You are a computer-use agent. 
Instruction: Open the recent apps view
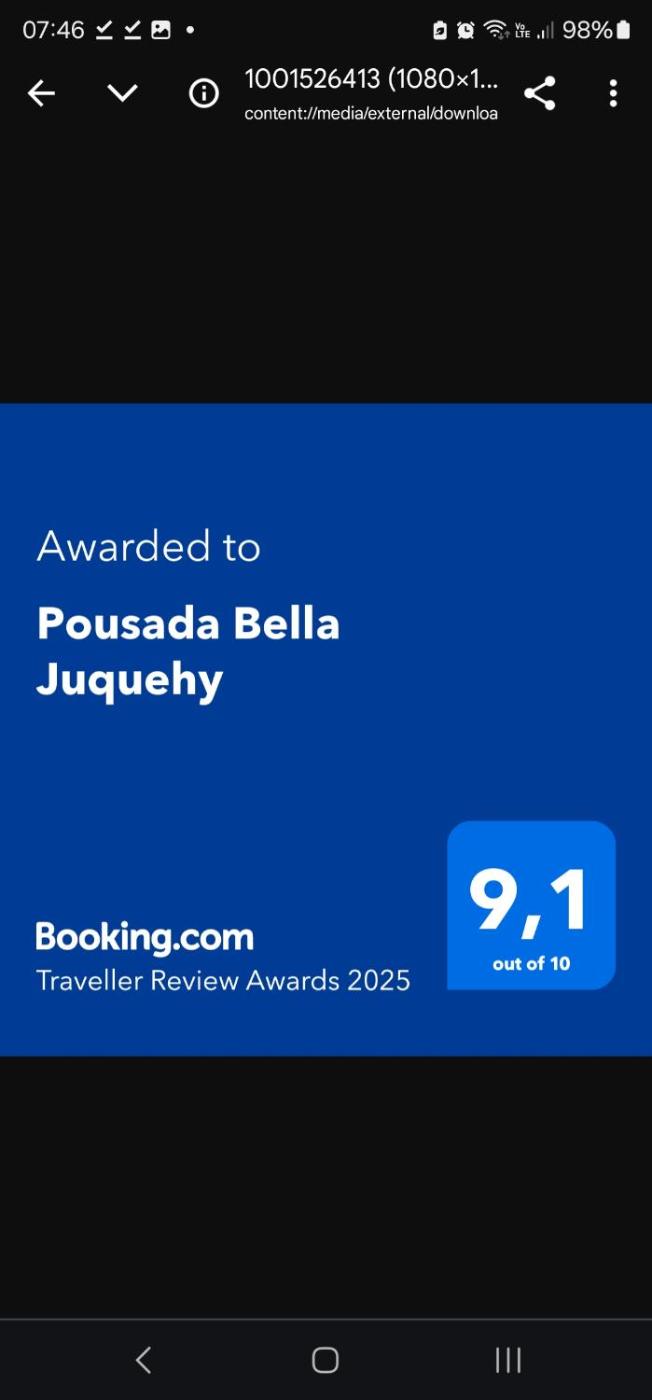508,1360
